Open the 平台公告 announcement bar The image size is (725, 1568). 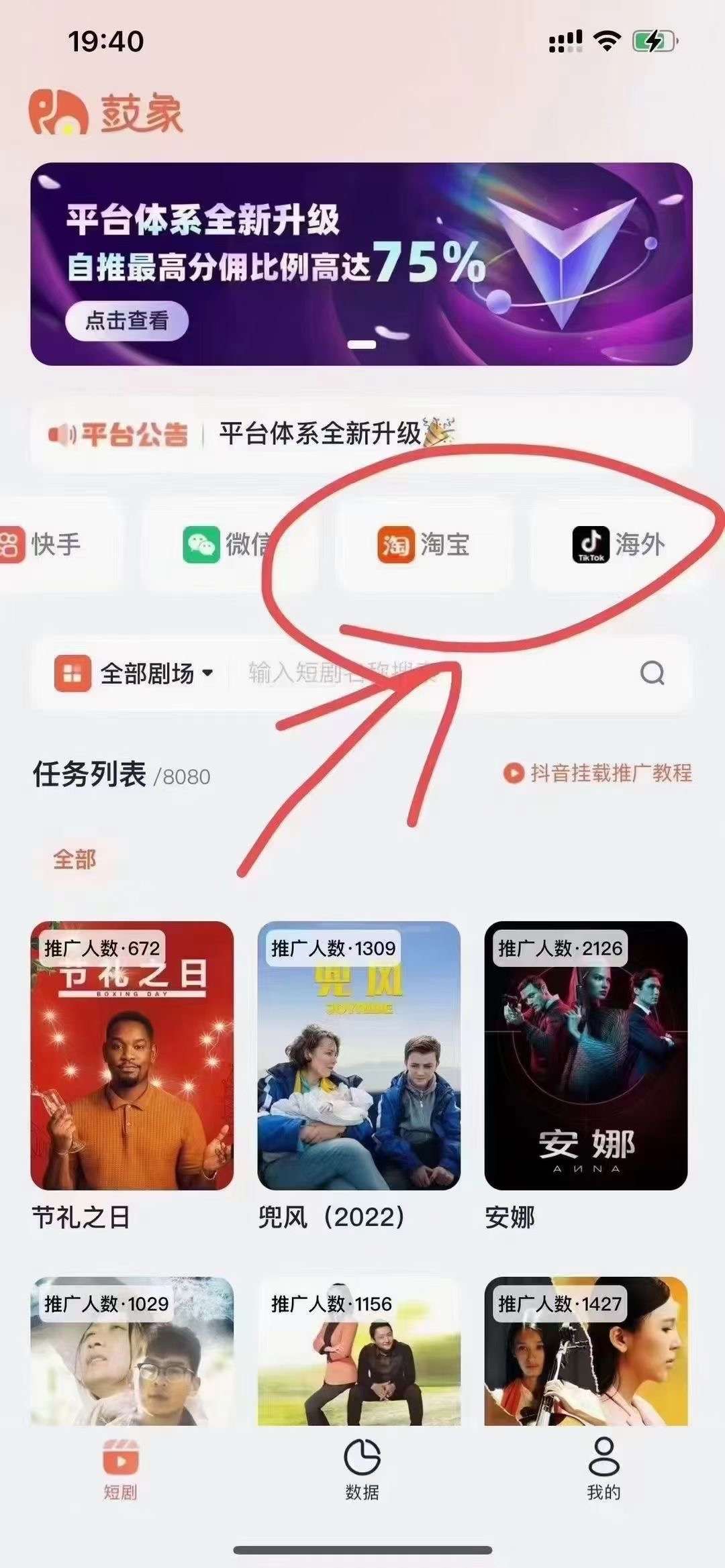coord(361,433)
